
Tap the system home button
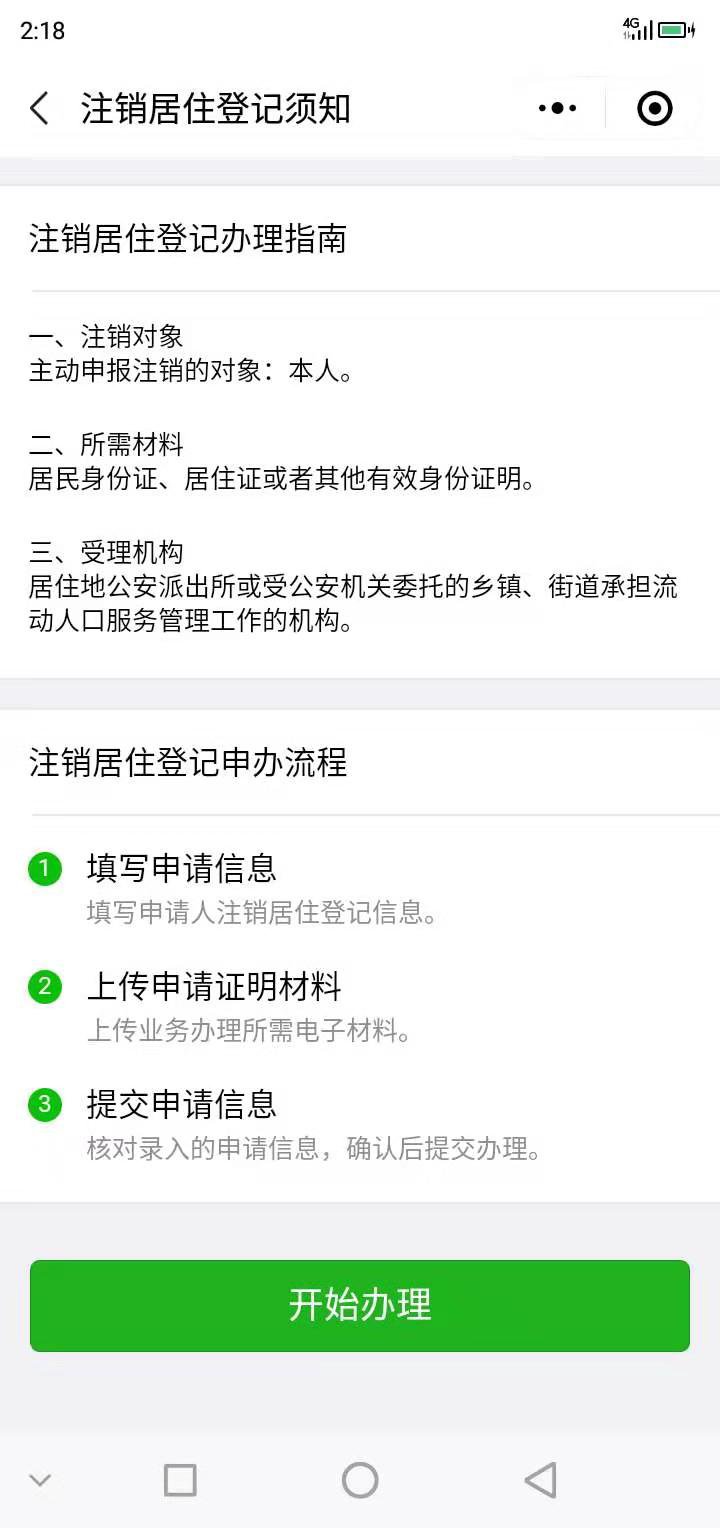360,1480
